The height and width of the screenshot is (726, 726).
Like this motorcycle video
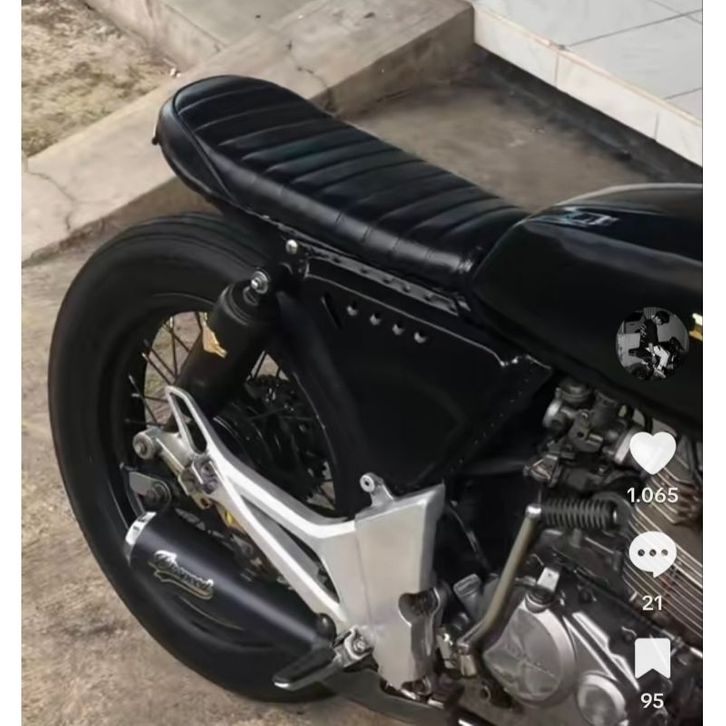(652, 453)
